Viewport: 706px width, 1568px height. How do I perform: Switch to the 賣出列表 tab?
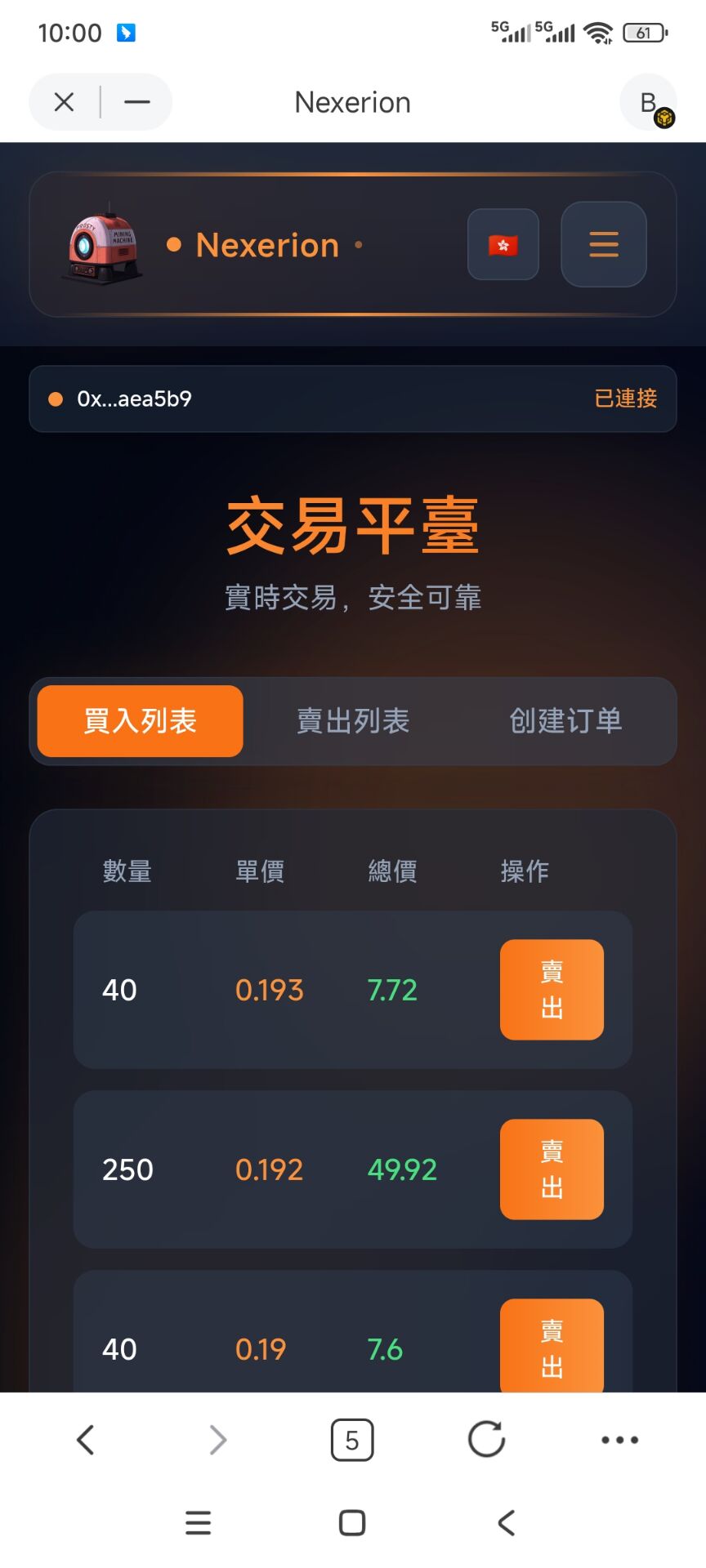tap(352, 721)
